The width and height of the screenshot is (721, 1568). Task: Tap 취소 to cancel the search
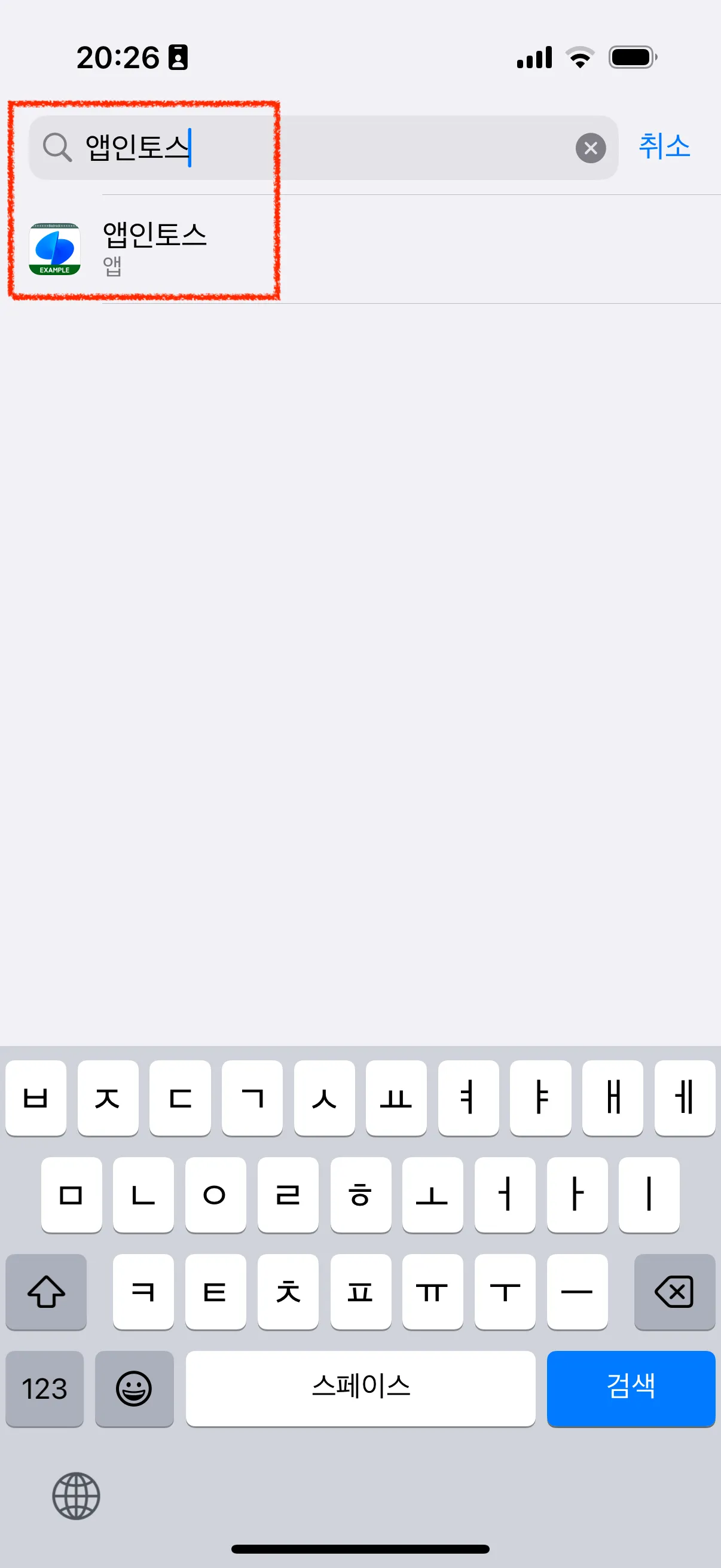pos(664,147)
